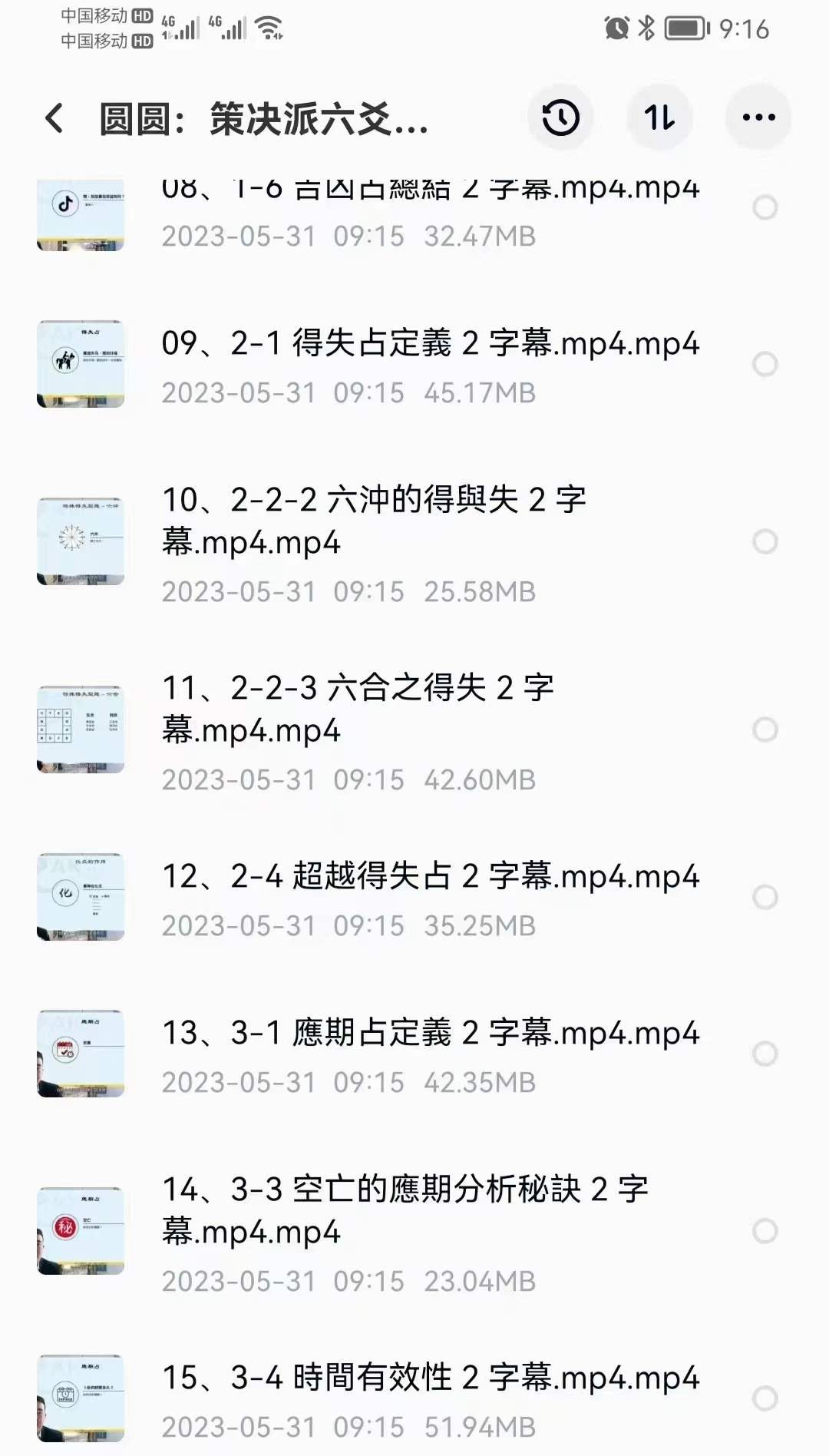The width and height of the screenshot is (829, 1456).
Task: Open history via the clock icon
Action: [560, 117]
